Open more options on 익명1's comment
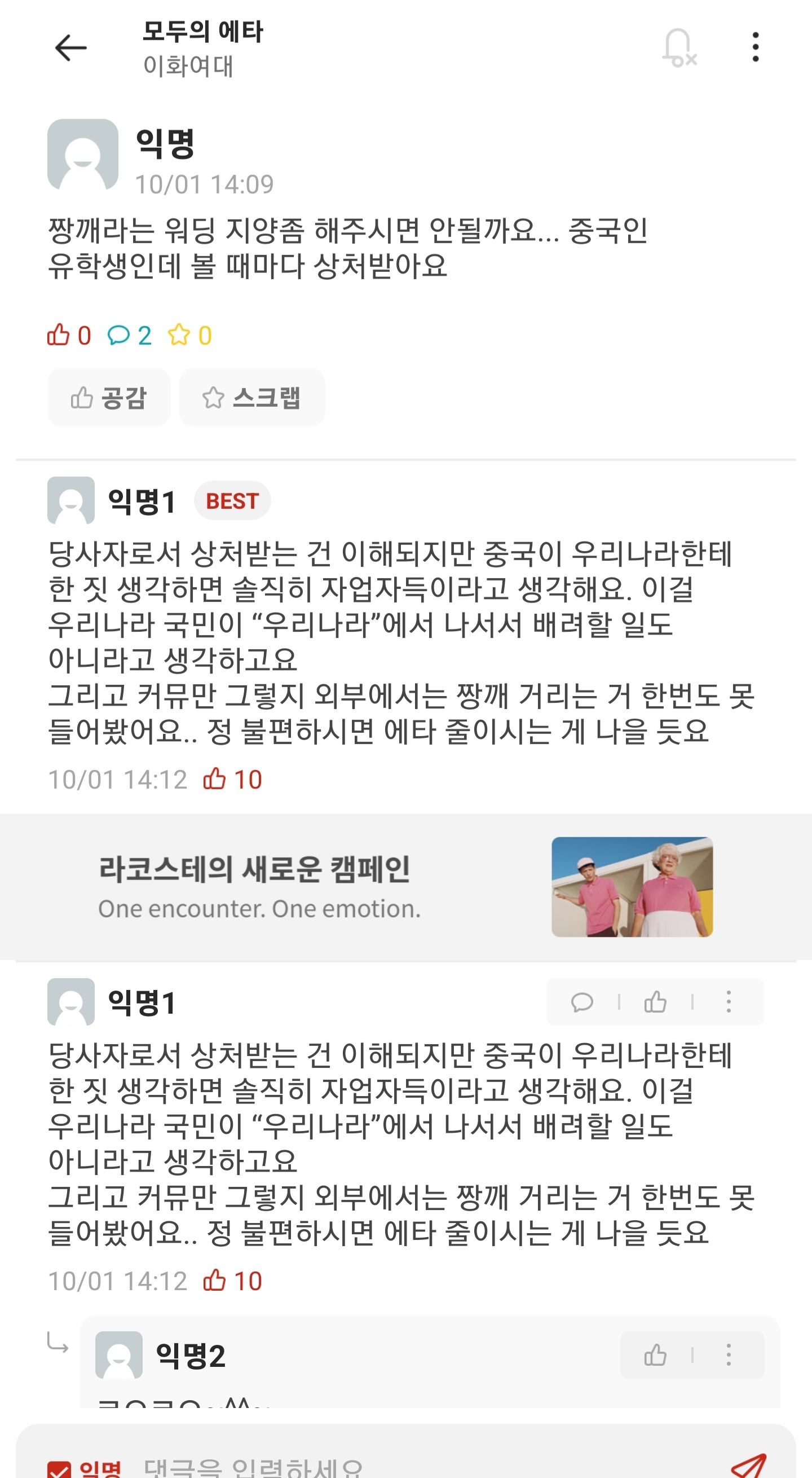Viewport: 812px width, 1478px height. [x=729, y=1002]
